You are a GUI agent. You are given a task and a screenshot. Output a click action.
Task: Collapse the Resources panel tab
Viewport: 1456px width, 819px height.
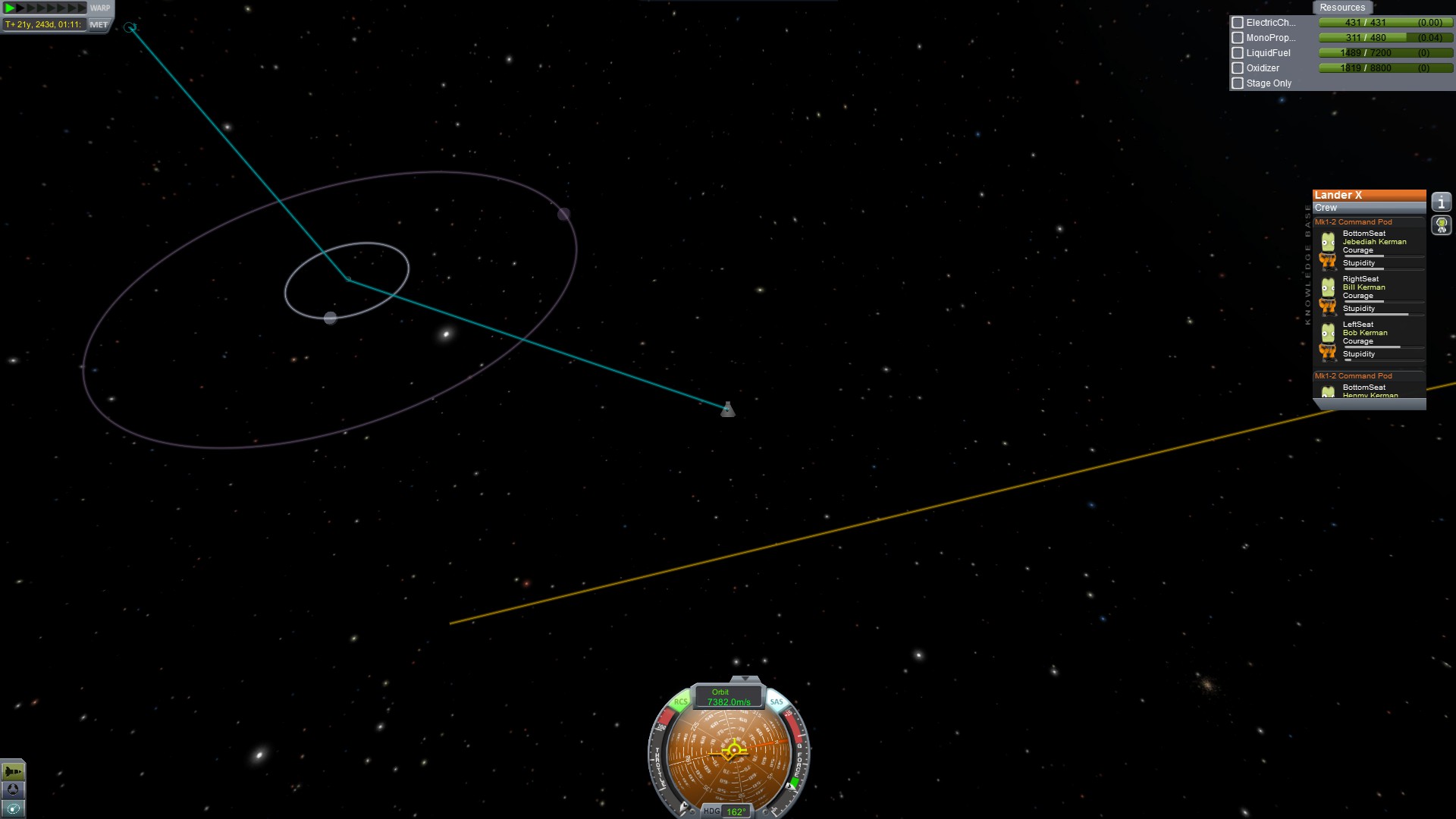click(1341, 8)
